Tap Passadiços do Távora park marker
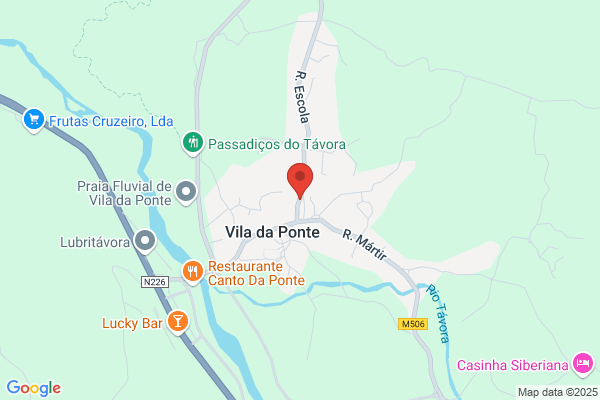600x400 pixels. [193, 144]
